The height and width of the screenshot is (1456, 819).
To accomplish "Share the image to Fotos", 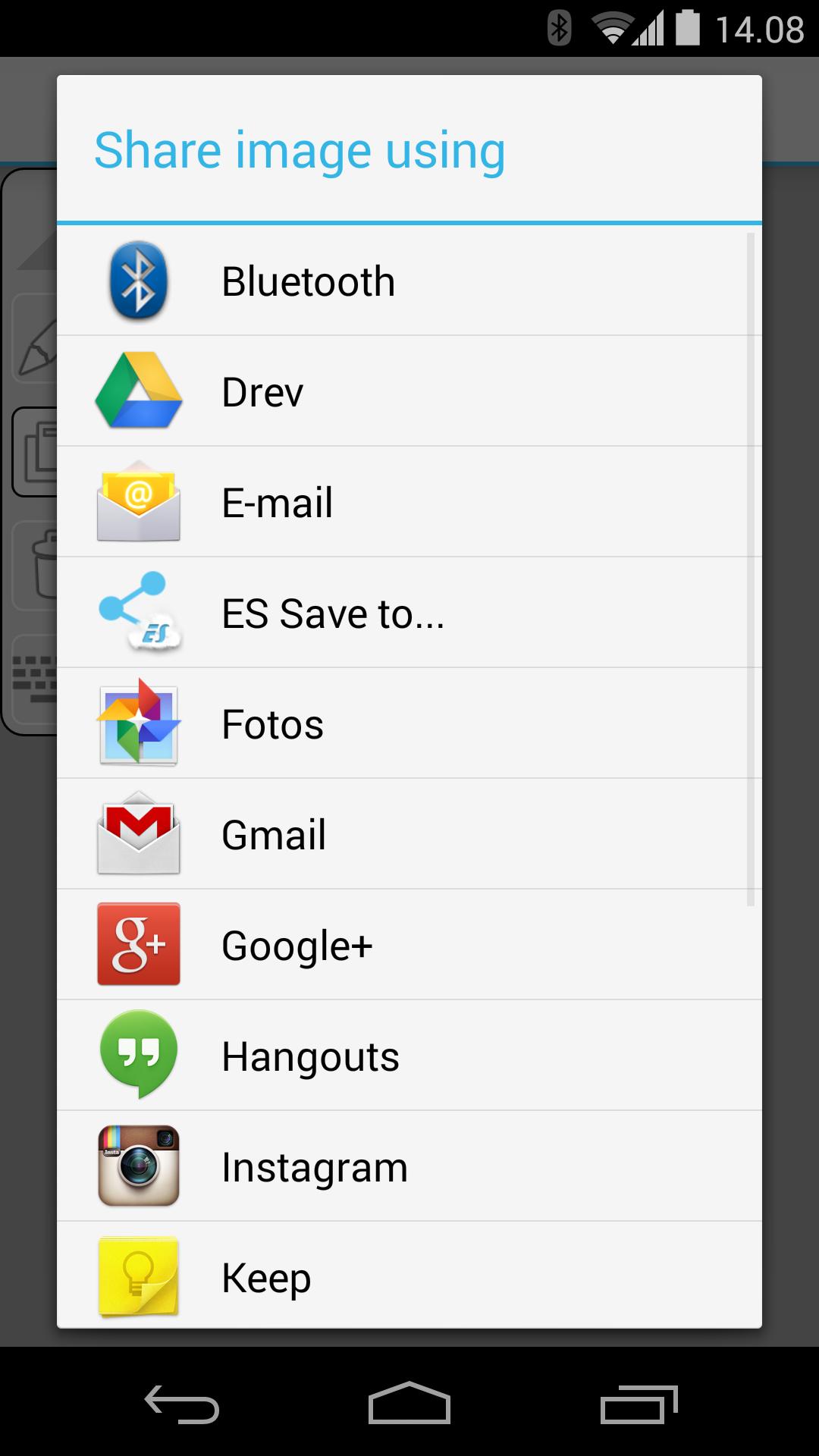I will (x=409, y=724).
